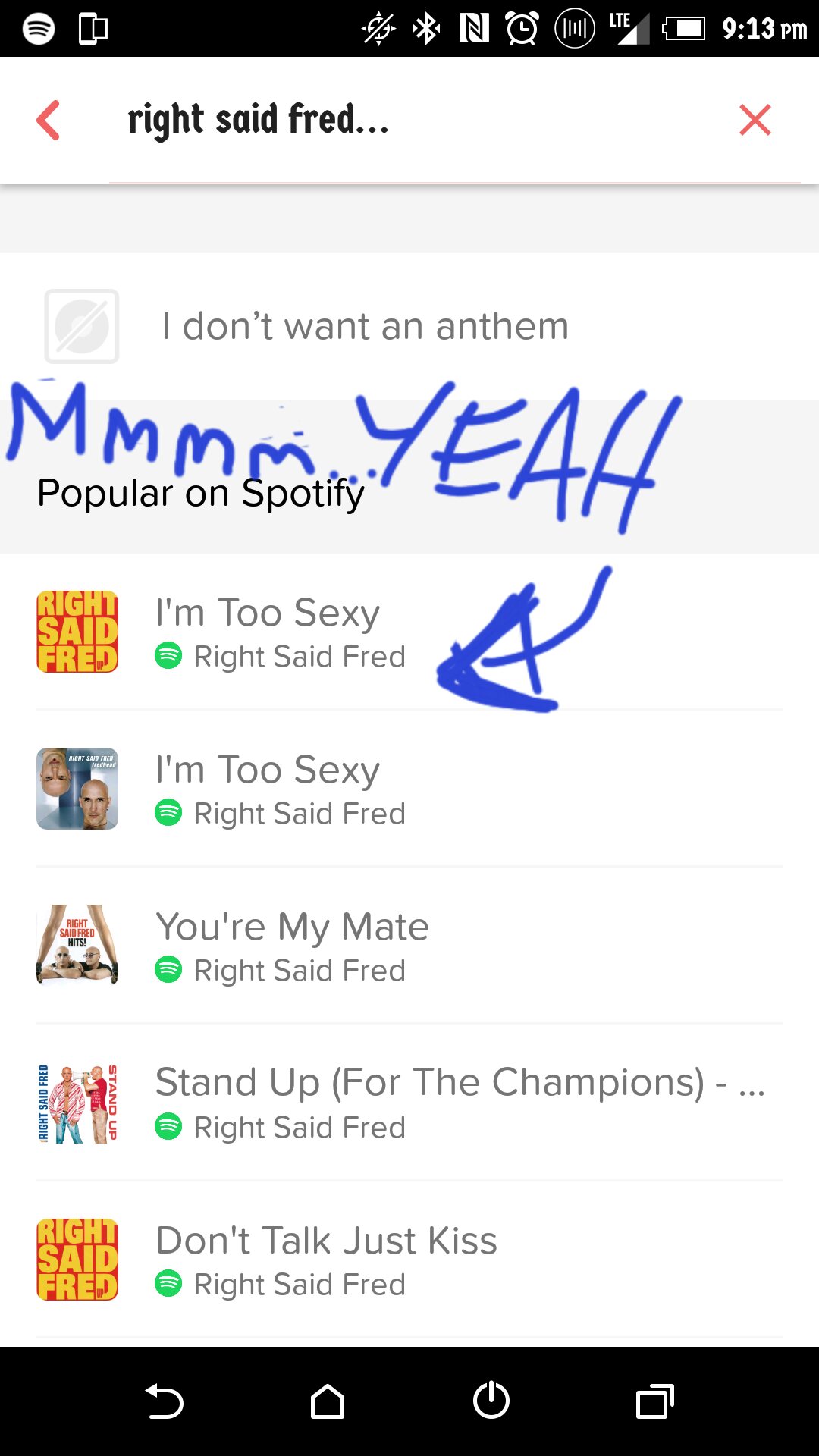Viewport: 819px width, 1456px height.
Task: Select 'I don't want an anthem'
Action: (409, 327)
